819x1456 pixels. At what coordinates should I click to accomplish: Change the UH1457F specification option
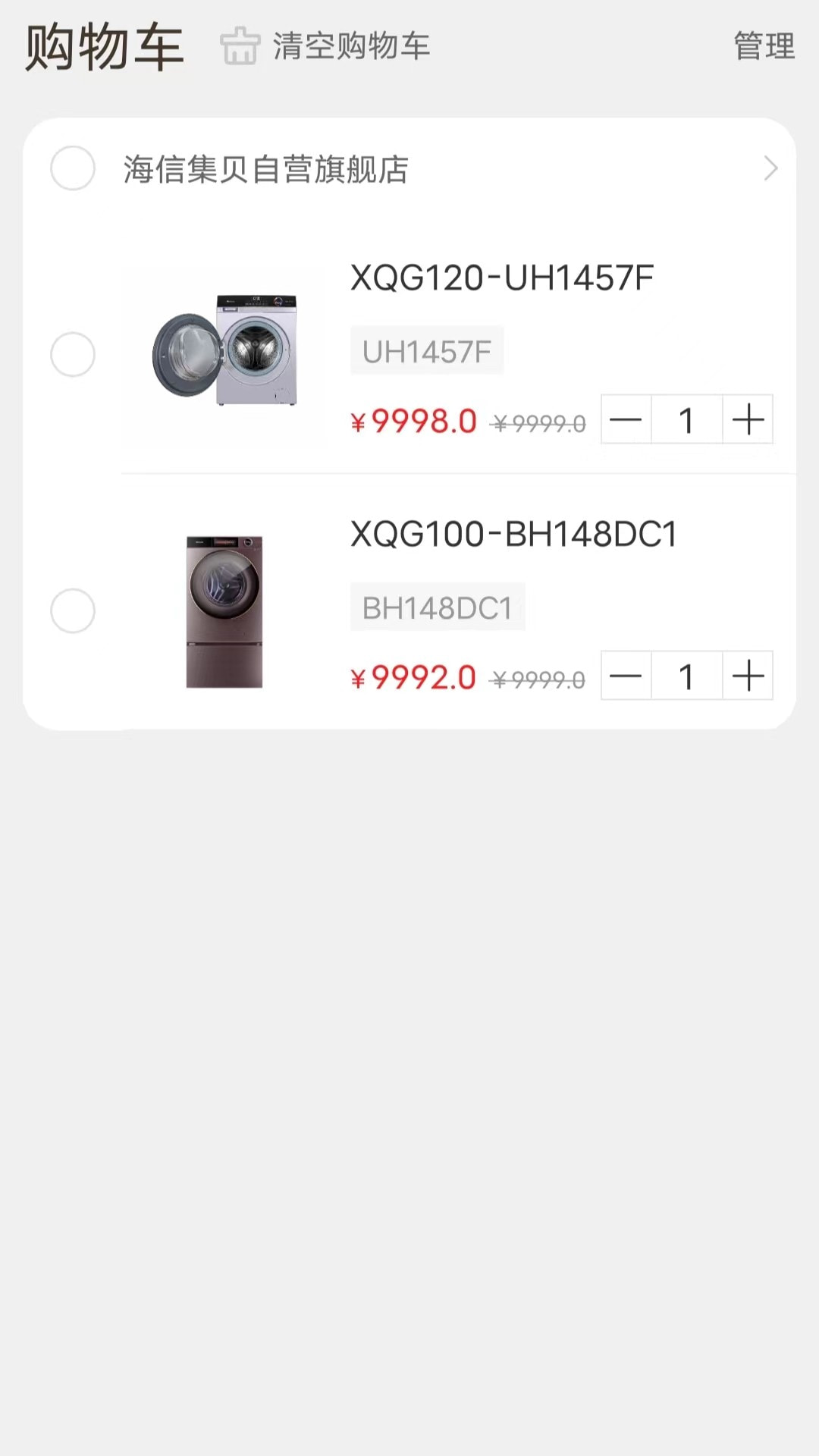[427, 350]
